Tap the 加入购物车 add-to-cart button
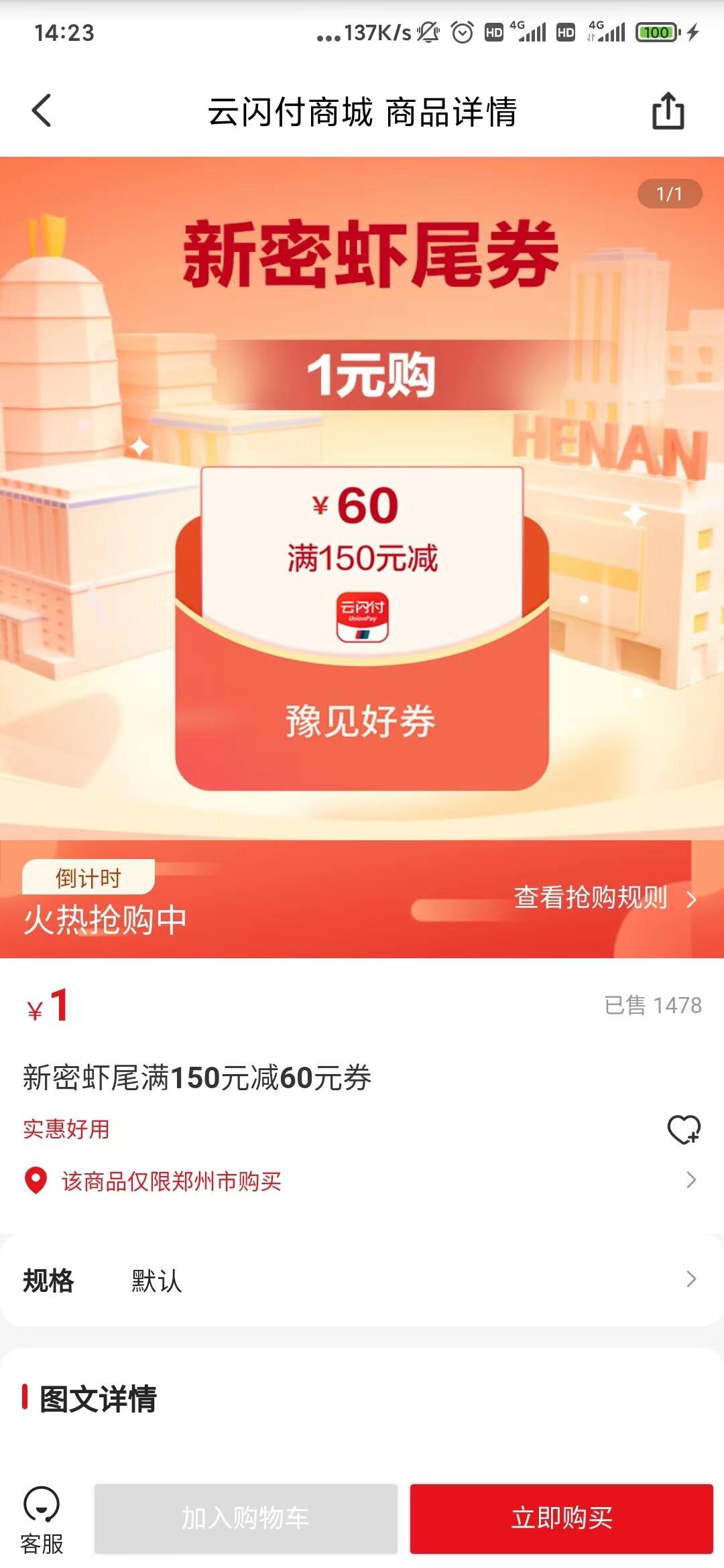The height and width of the screenshot is (1568, 724). tap(245, 1518)
